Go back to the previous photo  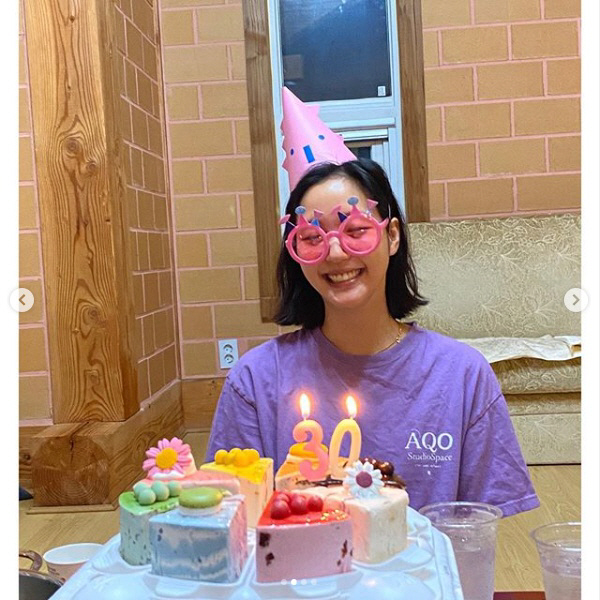[22, 300]
